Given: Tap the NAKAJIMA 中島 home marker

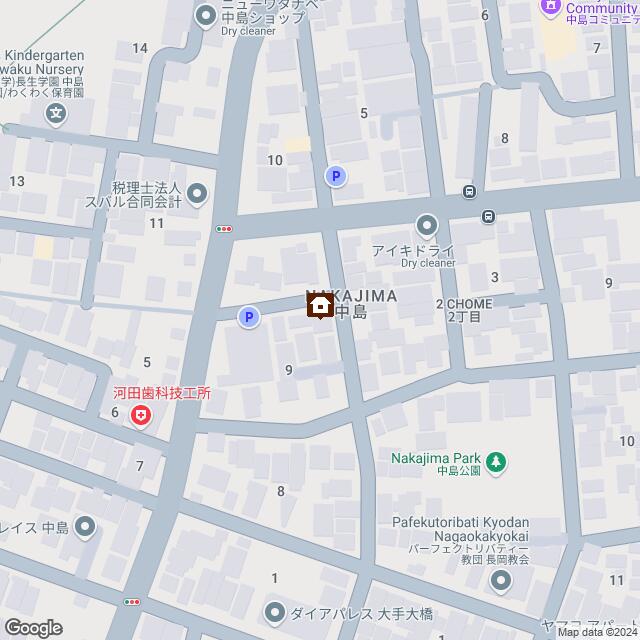Looking at the screenshot, I should (x=320, y=307).
